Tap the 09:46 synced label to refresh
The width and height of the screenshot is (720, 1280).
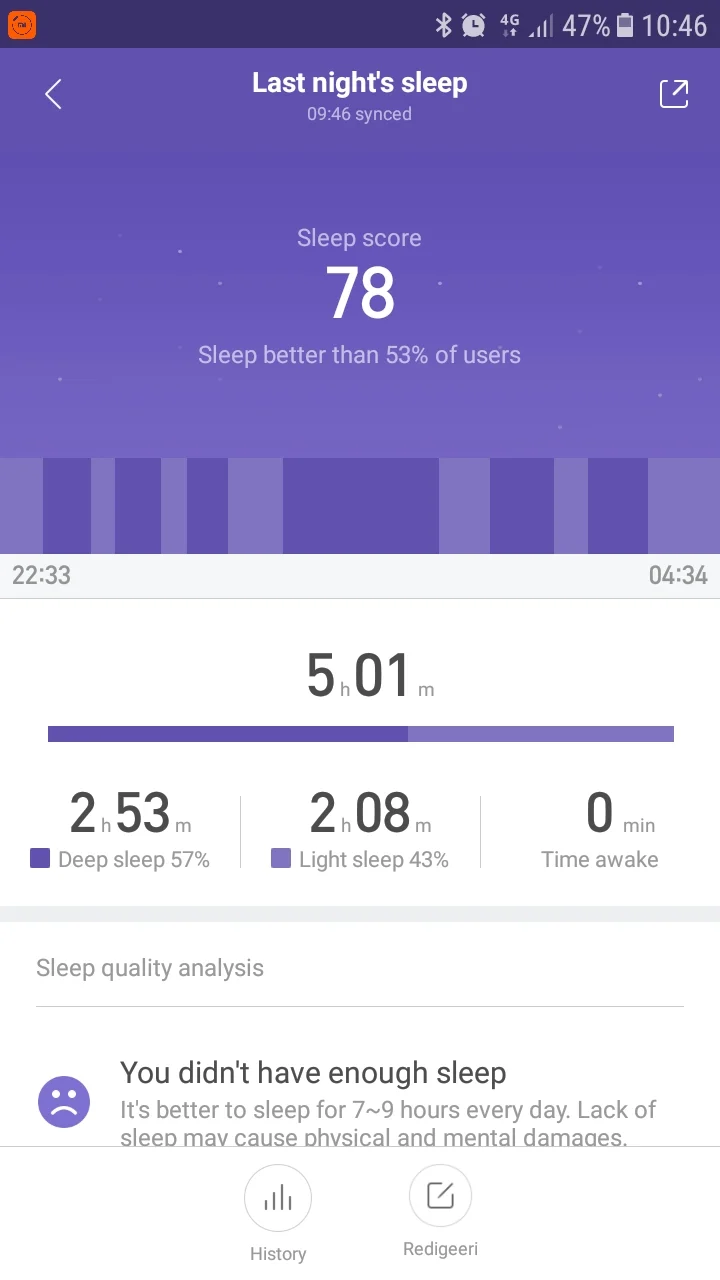point(359,114)
